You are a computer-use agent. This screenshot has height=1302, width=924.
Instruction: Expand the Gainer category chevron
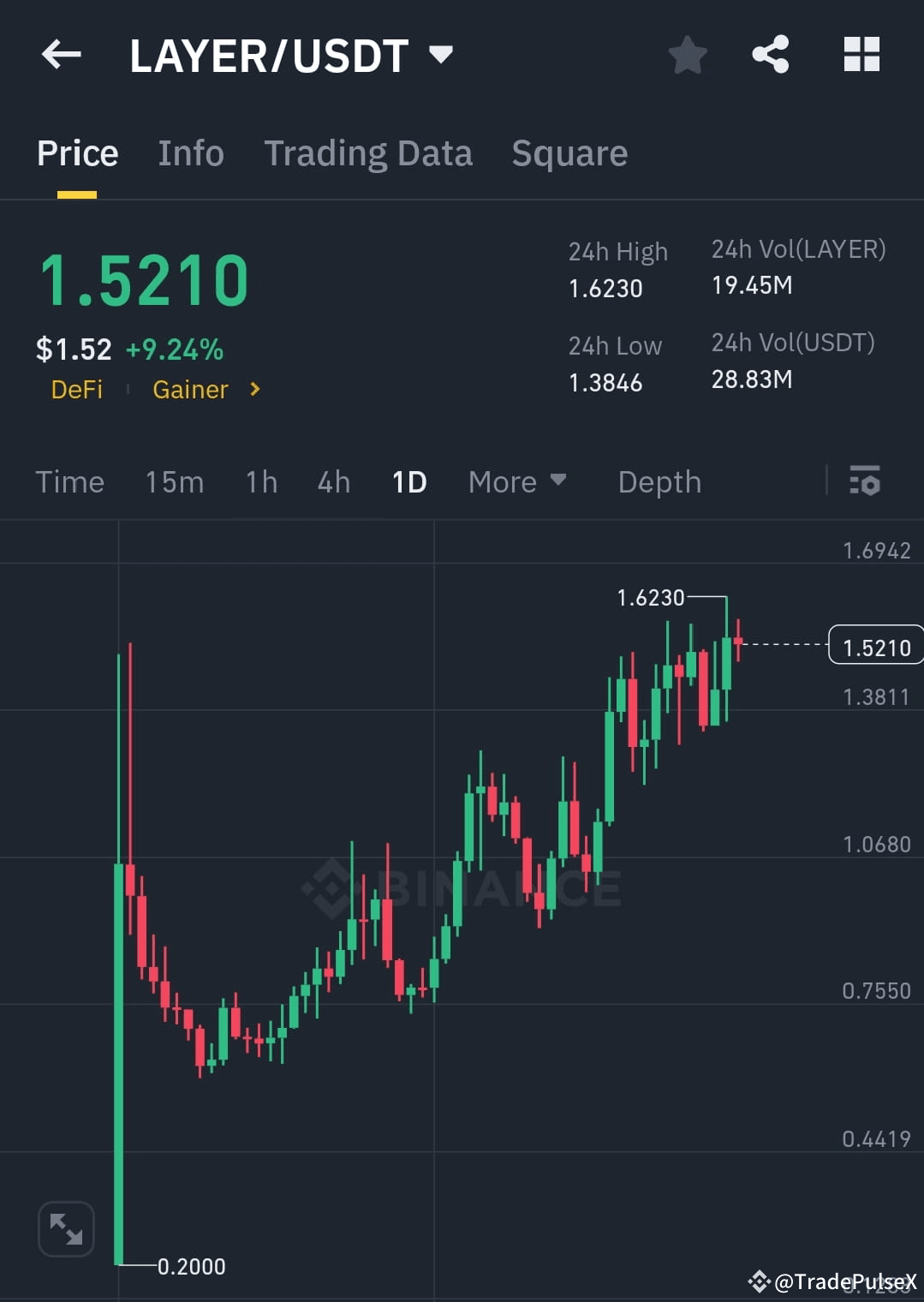tap(253, 390)
